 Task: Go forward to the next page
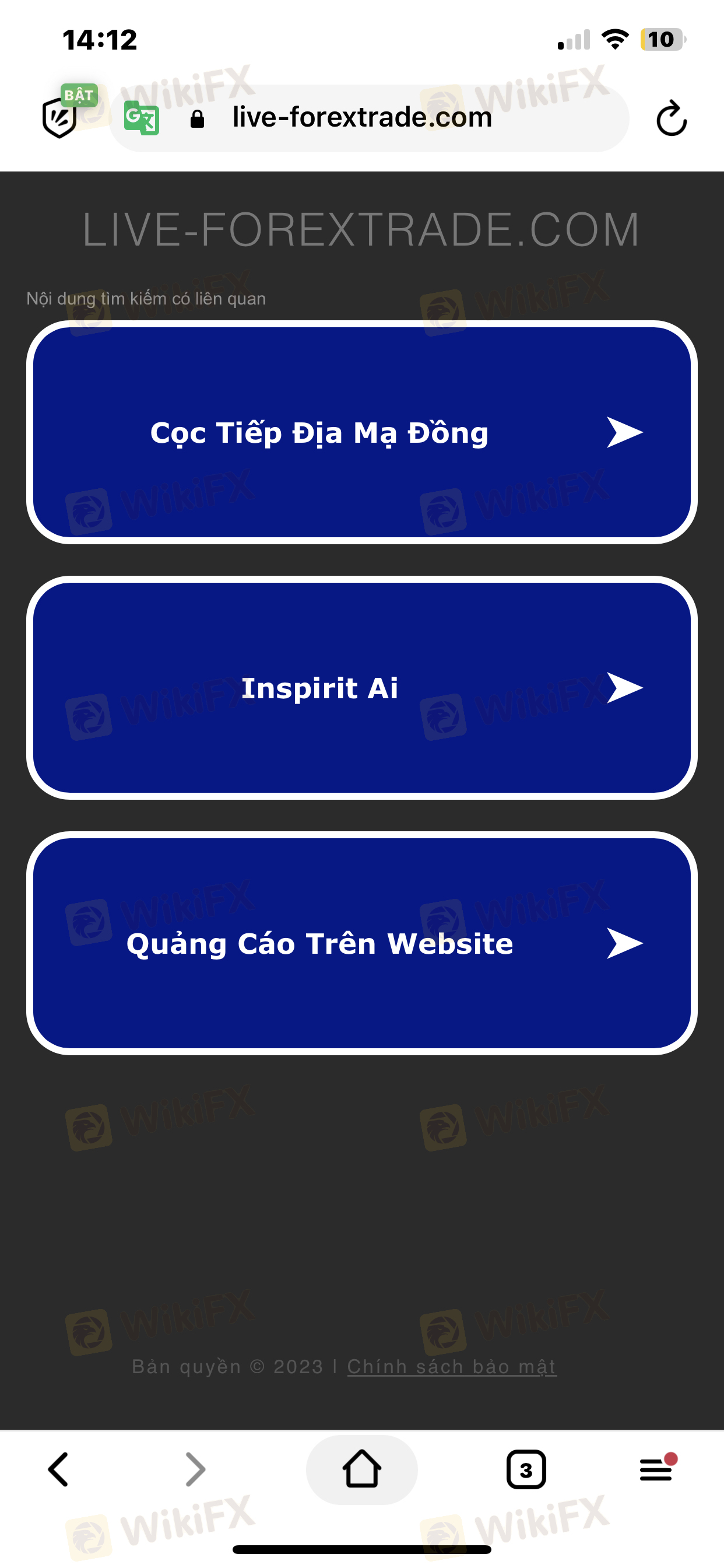point(195,1469)
